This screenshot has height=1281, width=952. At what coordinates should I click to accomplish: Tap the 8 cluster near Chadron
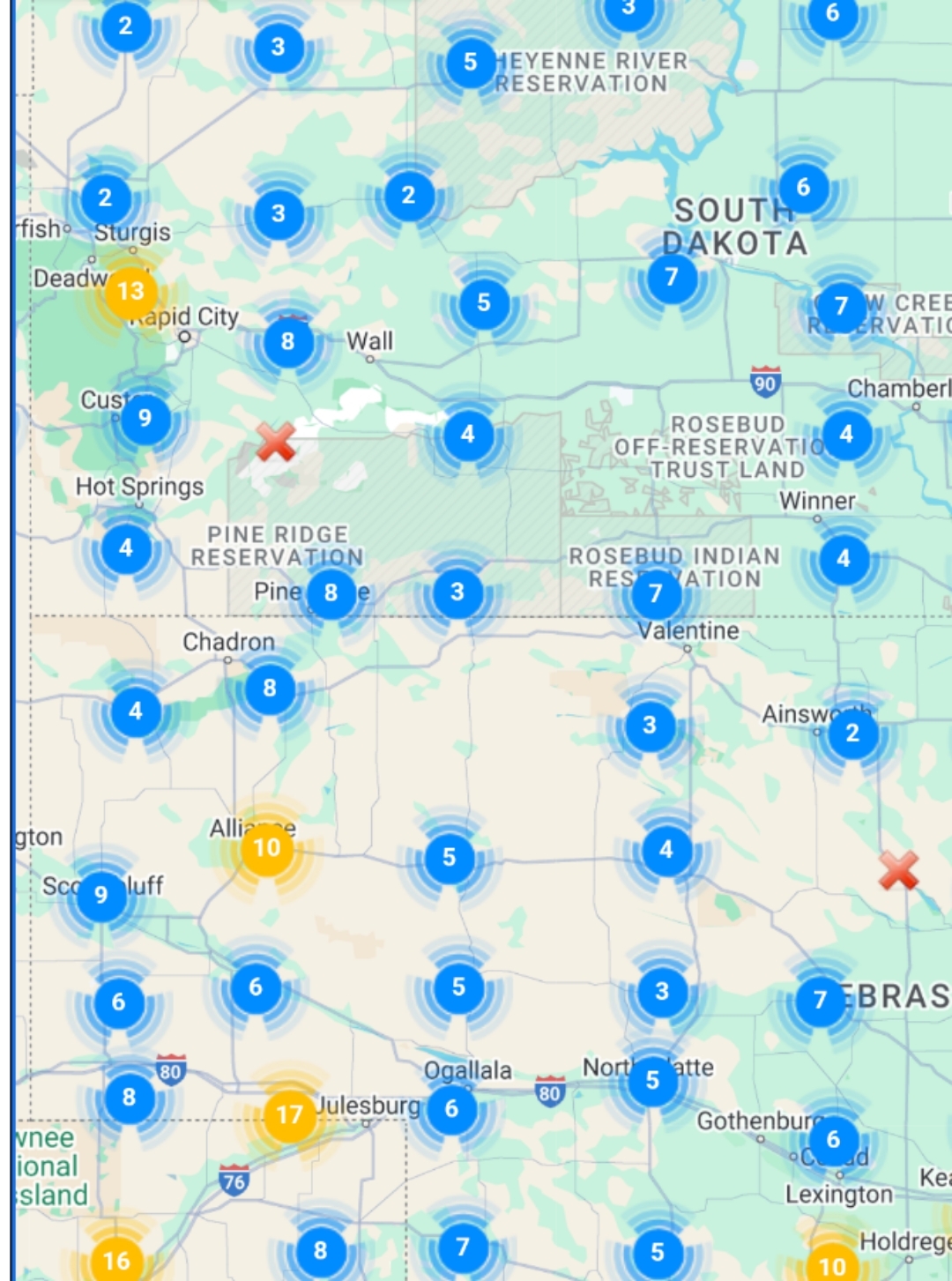(270, 688)
